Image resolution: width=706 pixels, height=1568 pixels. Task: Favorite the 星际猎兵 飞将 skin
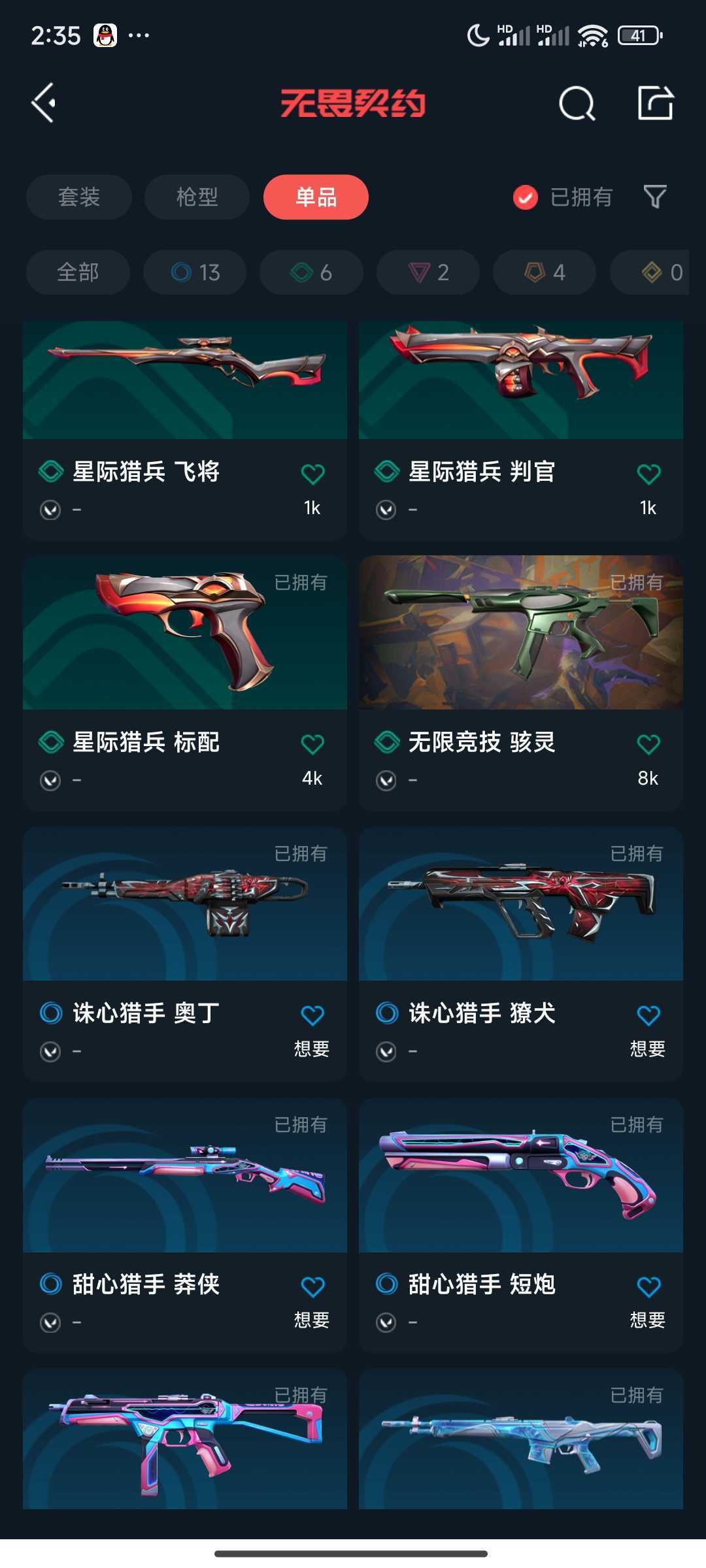[312, 472]
